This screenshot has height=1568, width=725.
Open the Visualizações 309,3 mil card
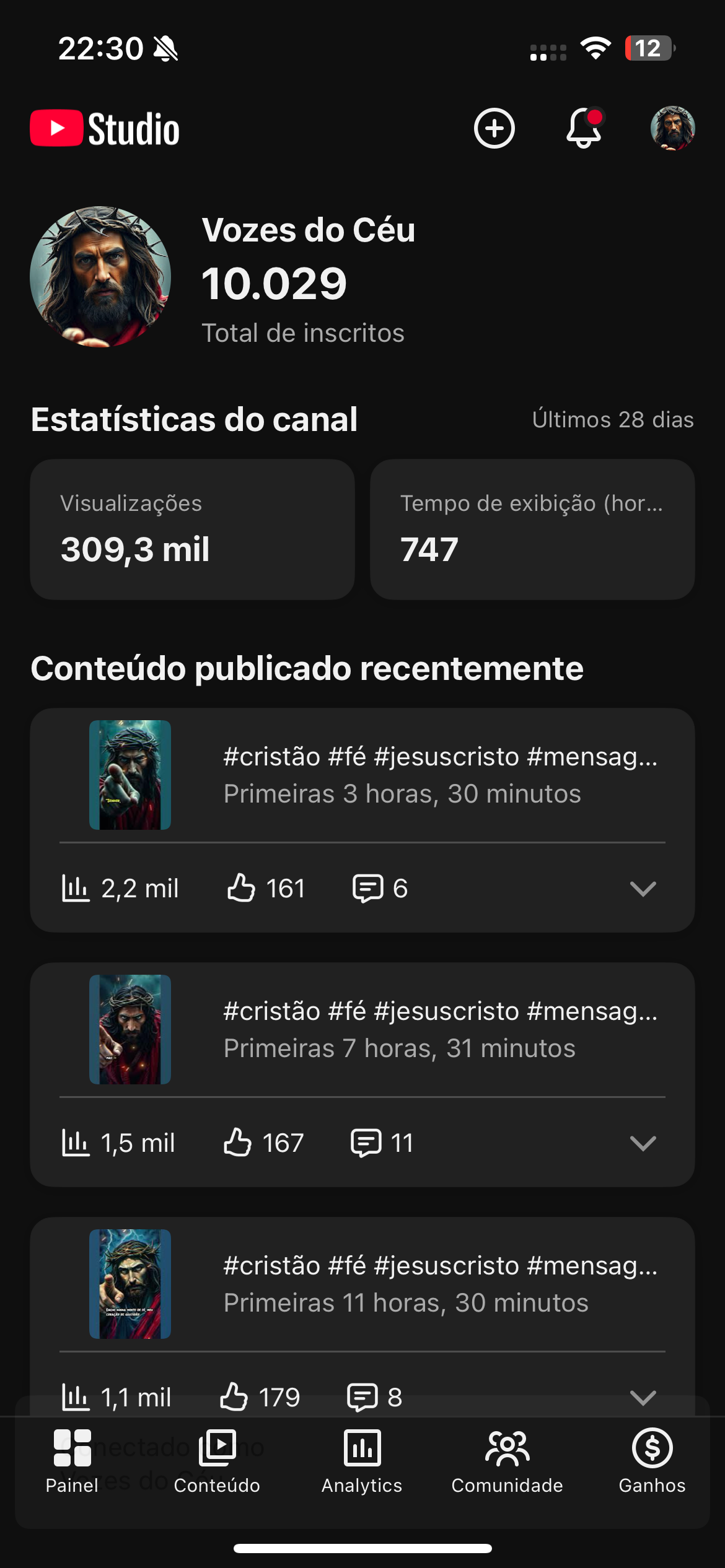192,529
